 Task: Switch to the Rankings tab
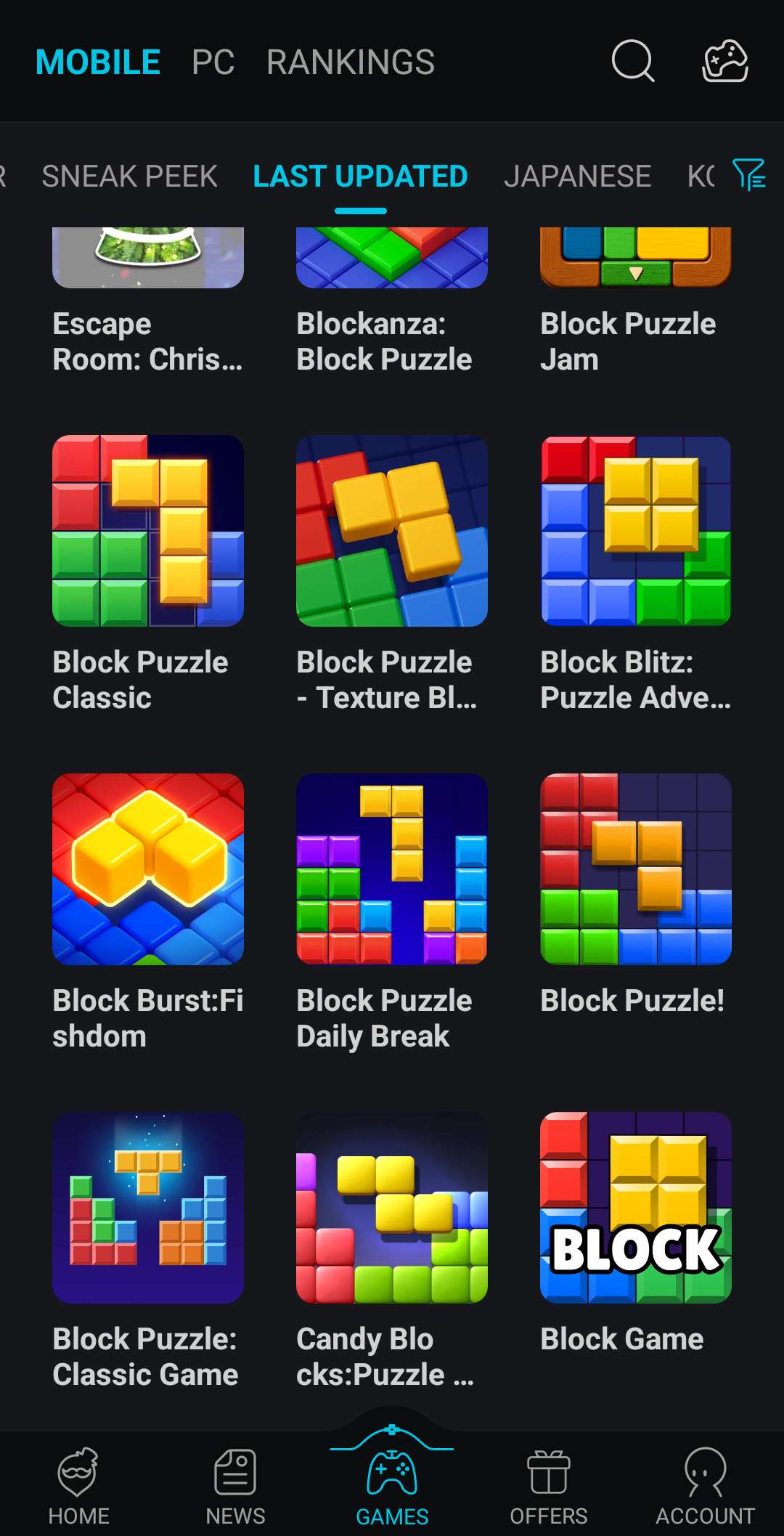(x=351, y=62)
